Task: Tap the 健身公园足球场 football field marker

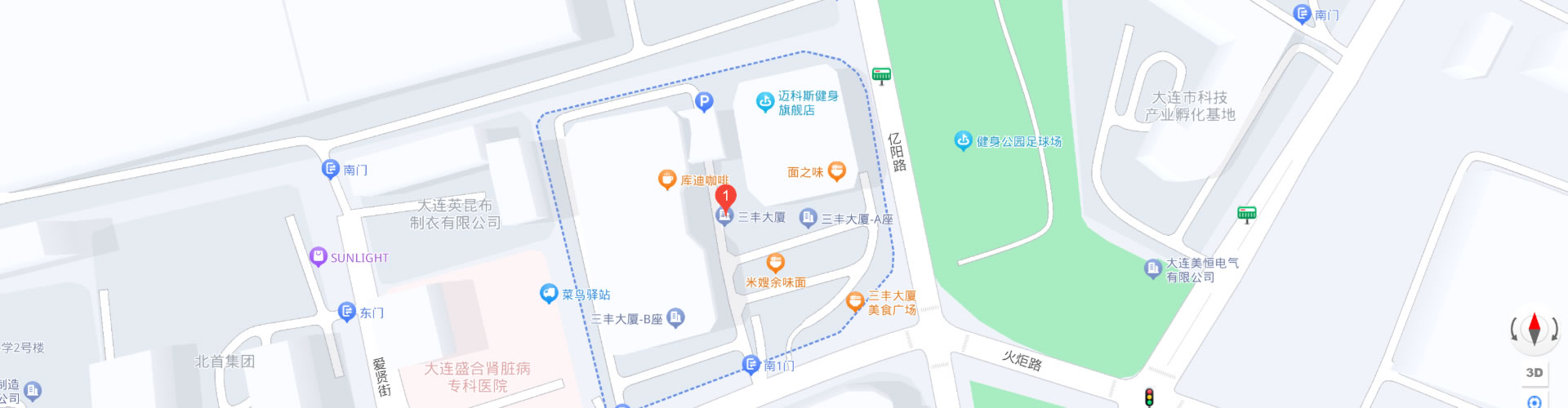Action: pyautogui.click(x=963, y=141)
